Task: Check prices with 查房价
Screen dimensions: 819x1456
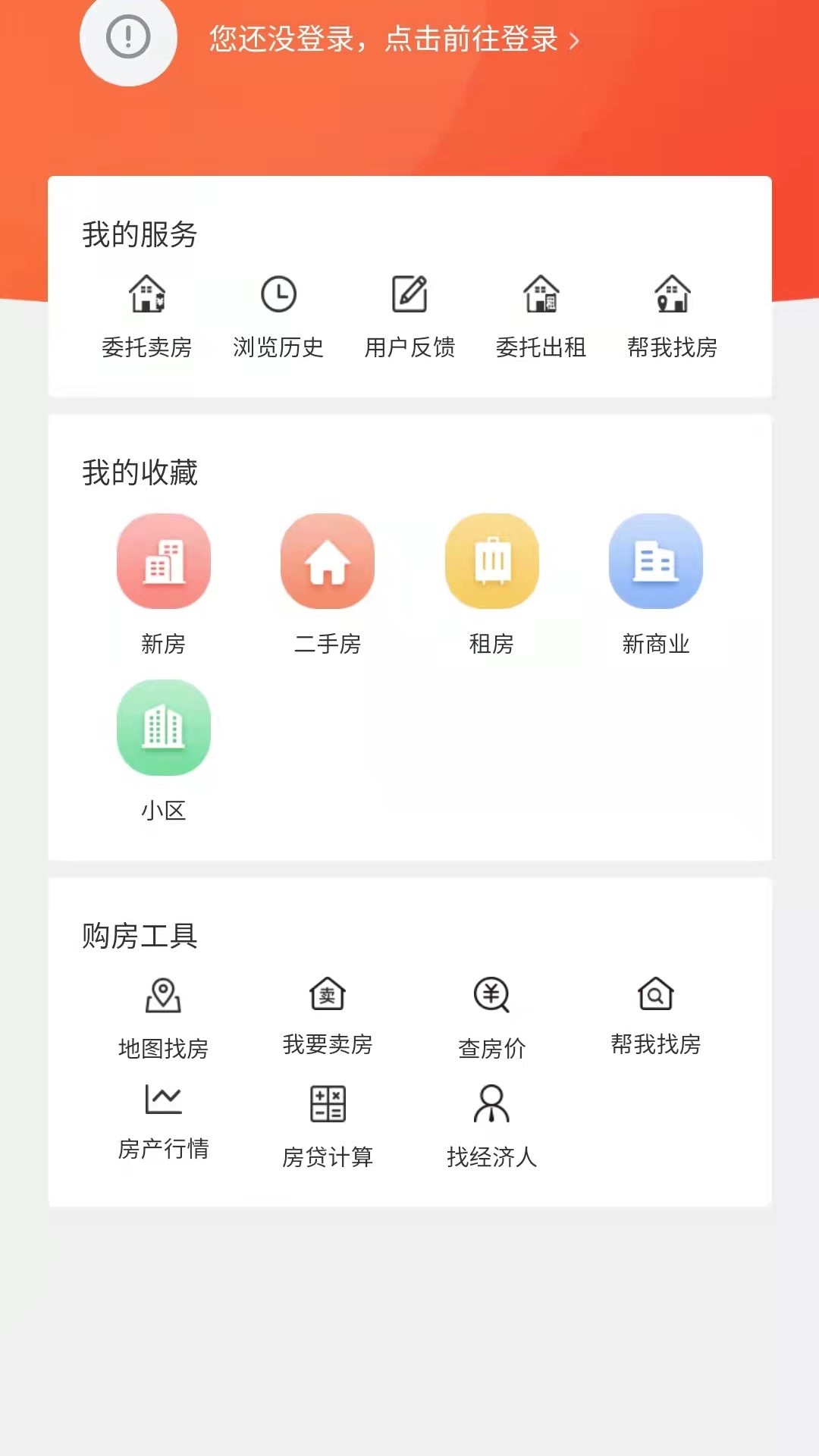Action: pyautogui.click(x=491, y=1016)
